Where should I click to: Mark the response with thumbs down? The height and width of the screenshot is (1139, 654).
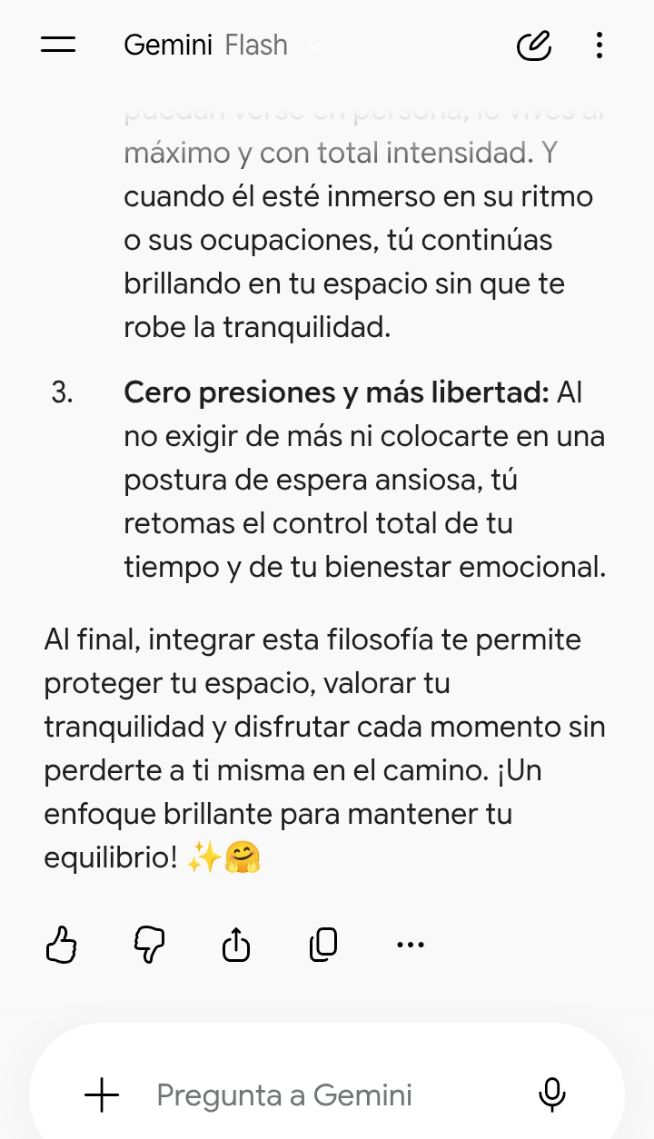pos(149,944)
